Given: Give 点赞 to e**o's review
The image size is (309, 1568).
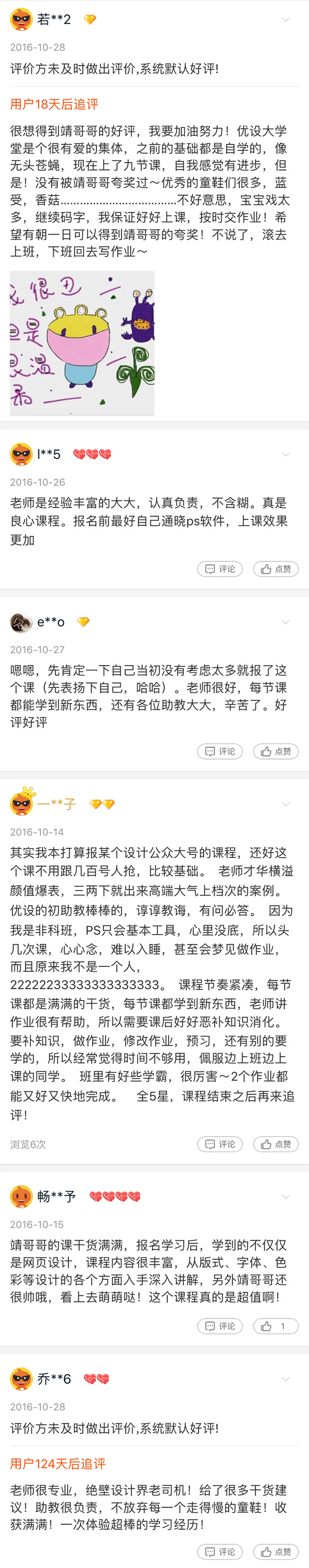Looking at the screenshot, I should coord(276,752).
